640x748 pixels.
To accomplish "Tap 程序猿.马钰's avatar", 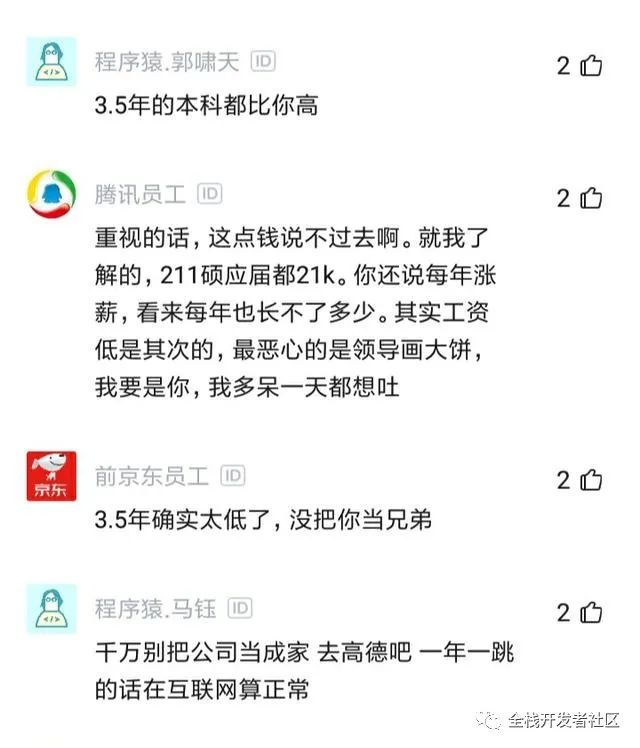I will coord(51,608).
